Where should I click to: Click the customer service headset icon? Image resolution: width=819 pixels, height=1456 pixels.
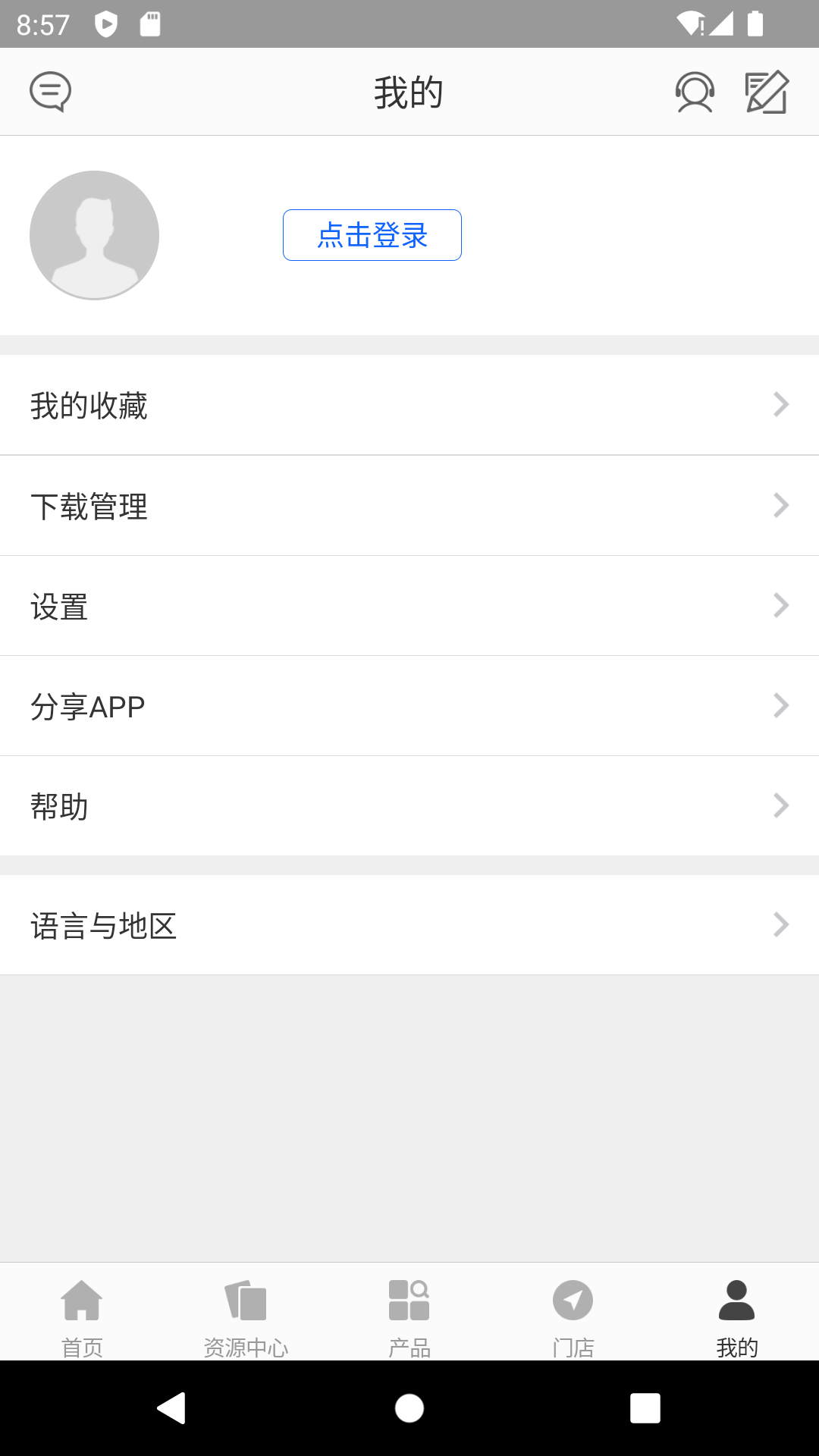click(694, 92)
